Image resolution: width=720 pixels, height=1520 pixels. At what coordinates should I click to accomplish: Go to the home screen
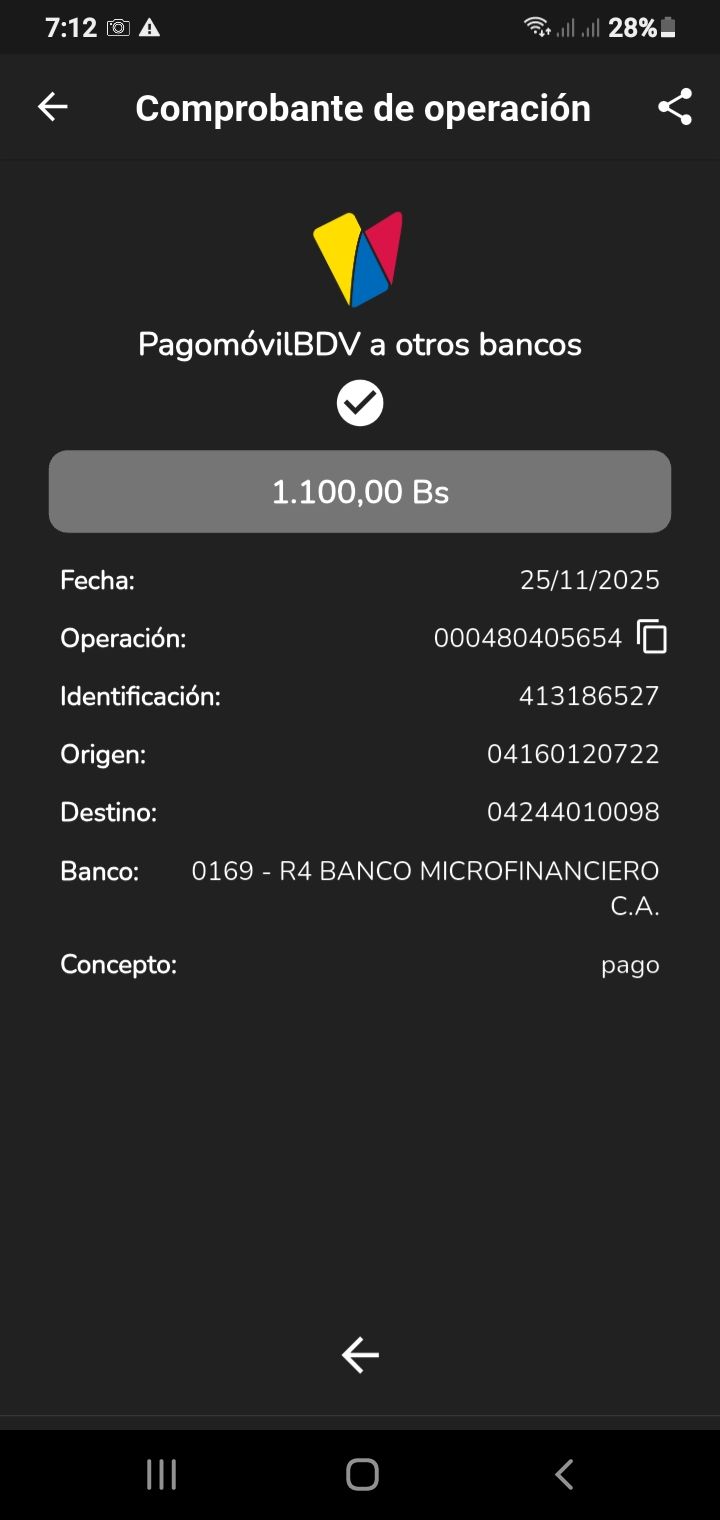[x=362, y=1474]
